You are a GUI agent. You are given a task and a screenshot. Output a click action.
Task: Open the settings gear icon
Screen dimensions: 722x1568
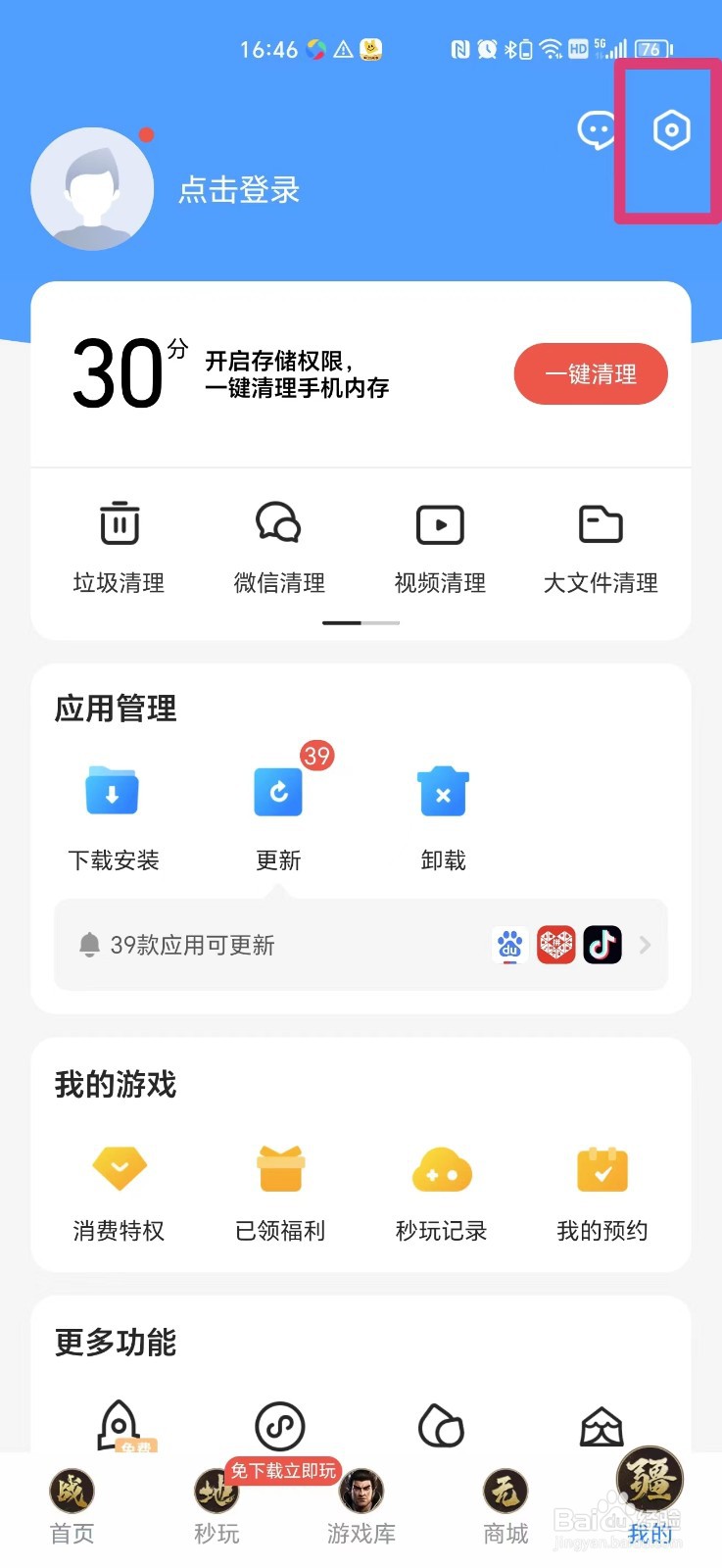671,130
